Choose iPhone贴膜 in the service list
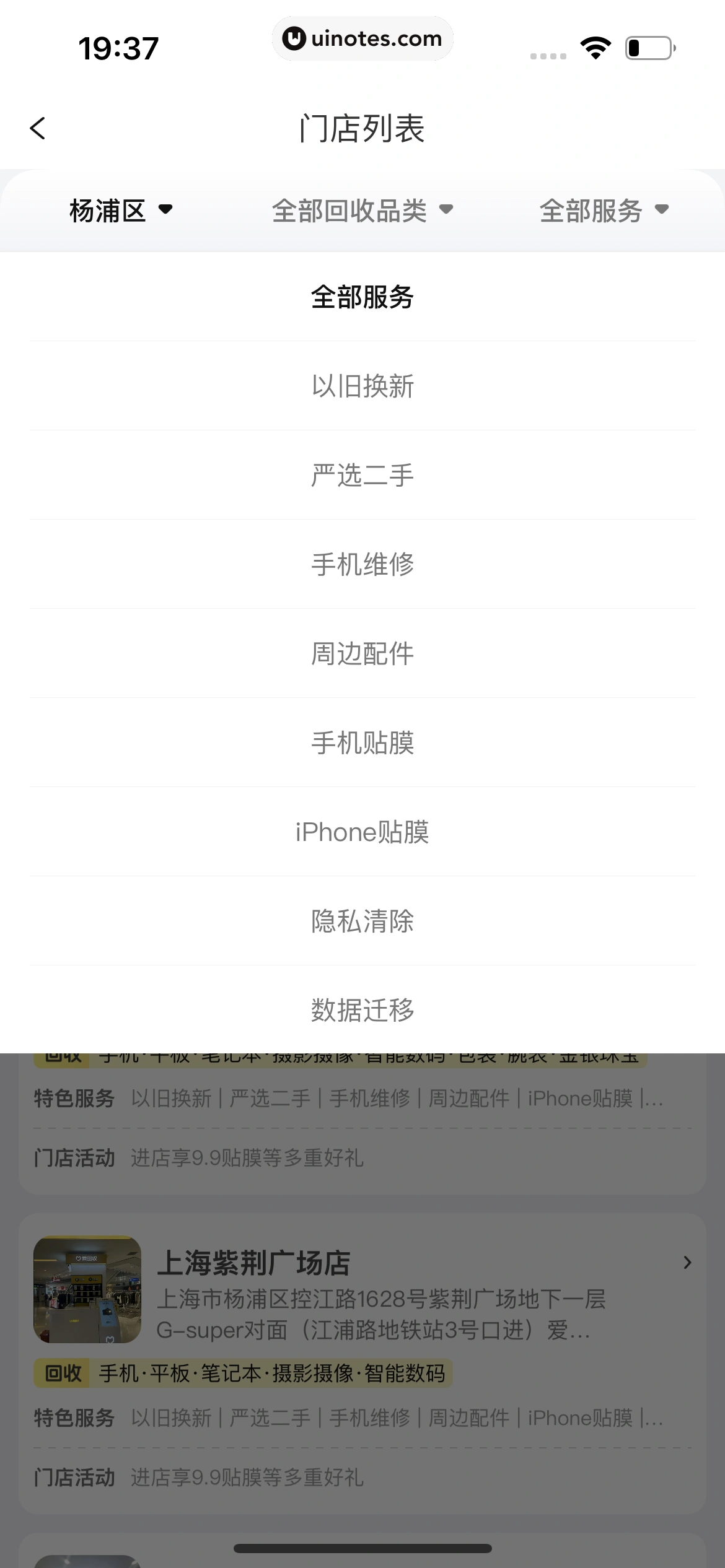Screen dimensions: 725x1568 [x=362, y=832]
